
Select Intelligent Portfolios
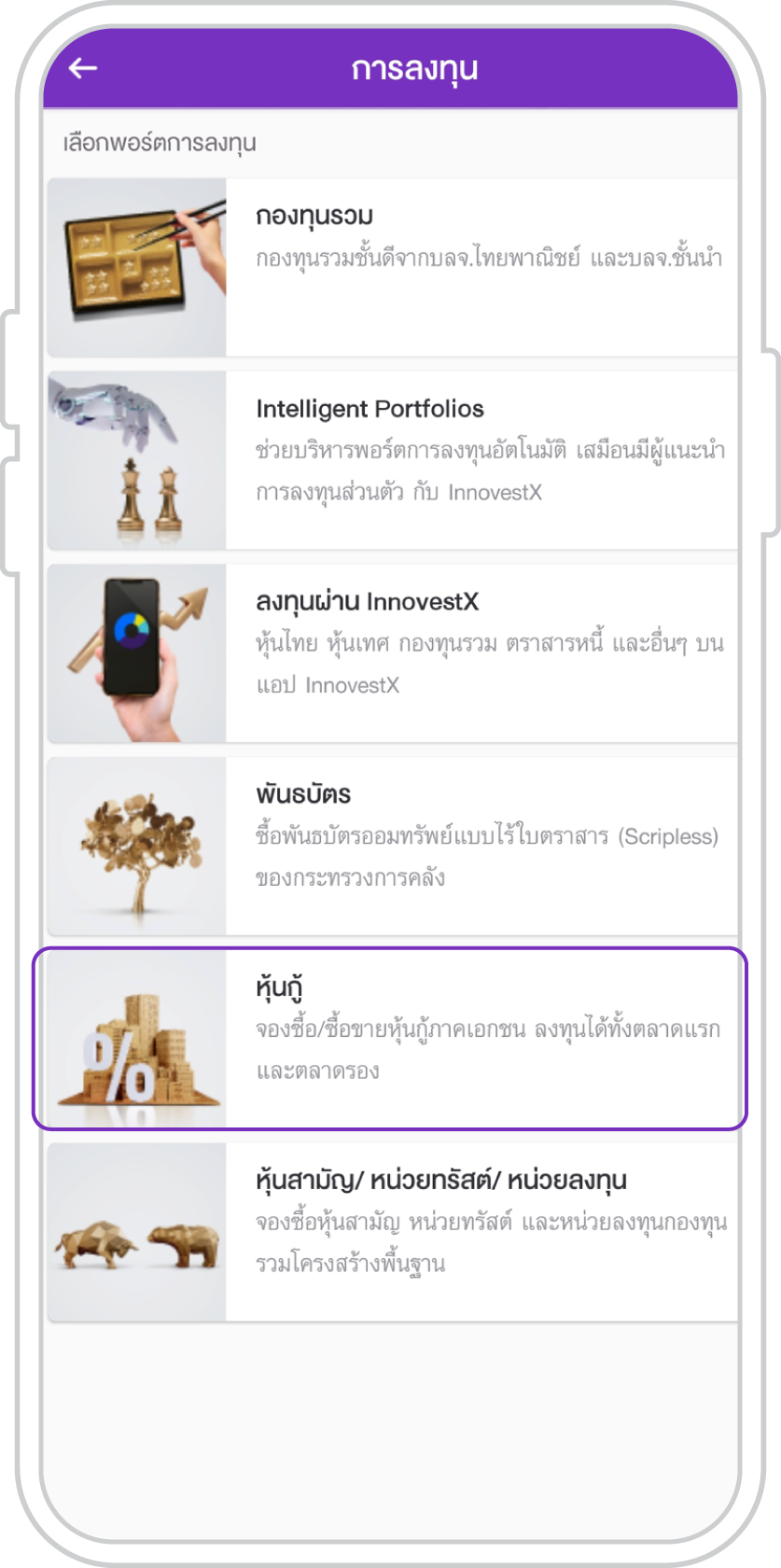tap(393, 460)
